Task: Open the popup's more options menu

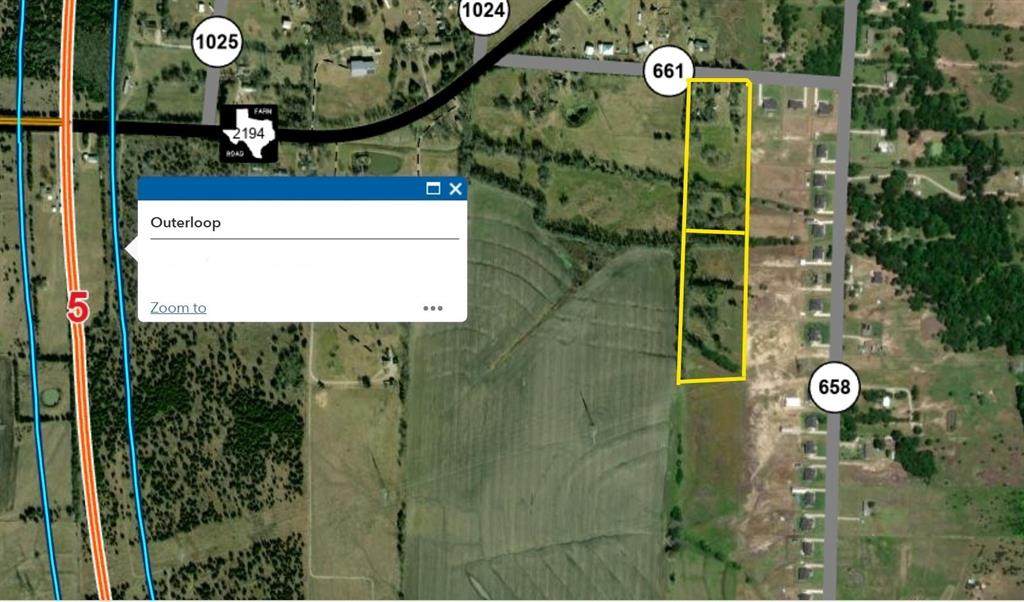Action: coord(432,308)
